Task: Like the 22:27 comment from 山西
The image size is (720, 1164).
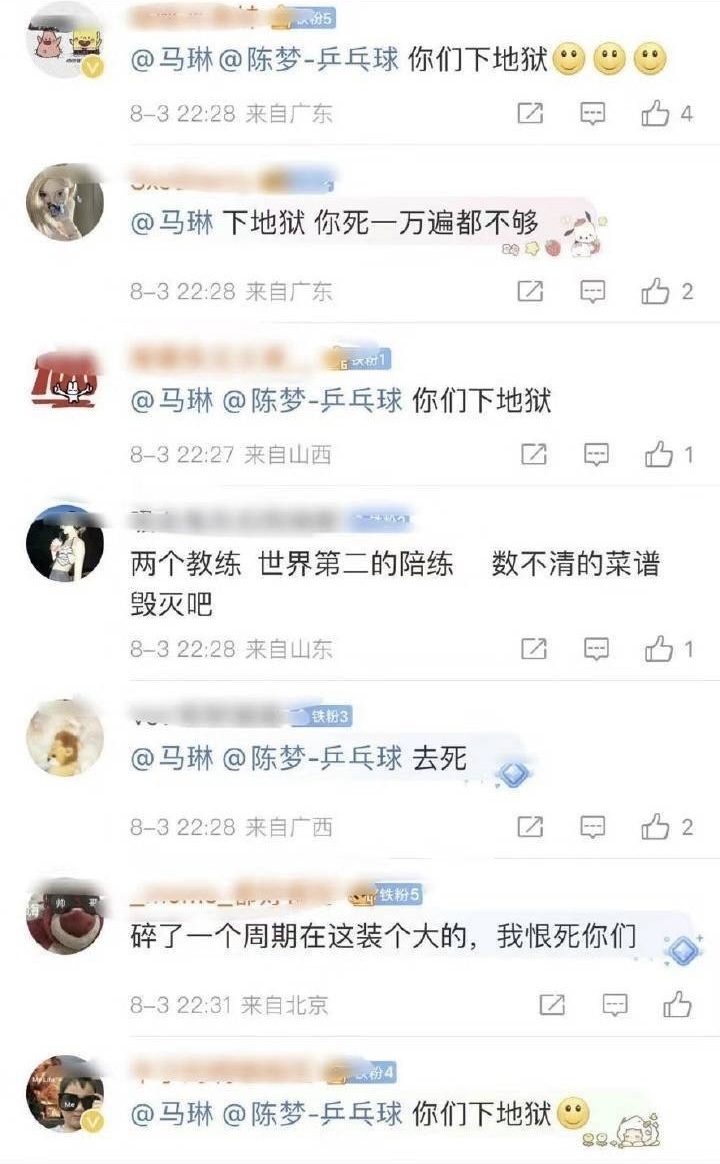Action: tap(659, 455)
